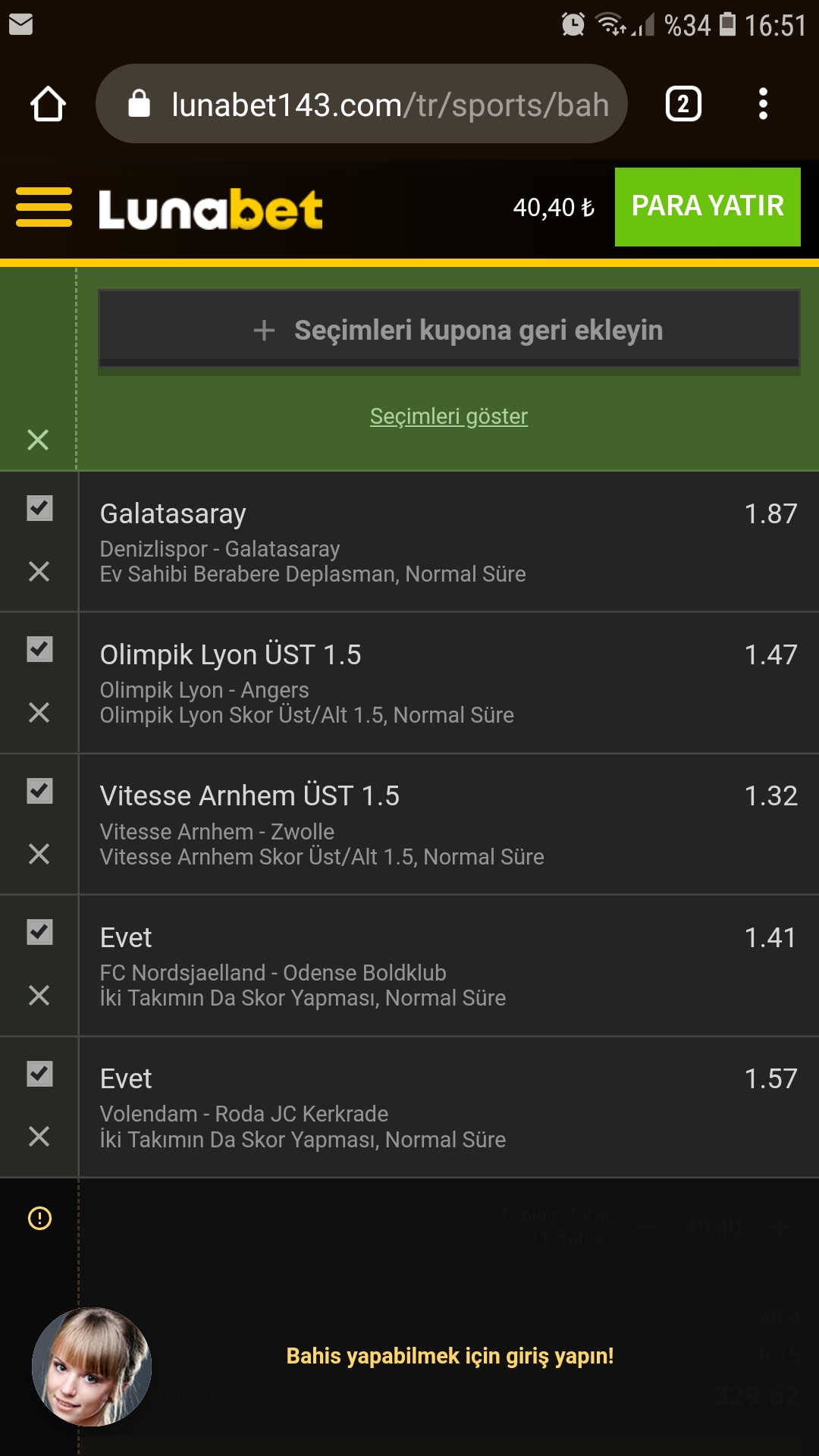Remove the Vitesse Arnhem ÜST 1.5 selection
The image size is (819, 1456).
[x=39, y=854]
